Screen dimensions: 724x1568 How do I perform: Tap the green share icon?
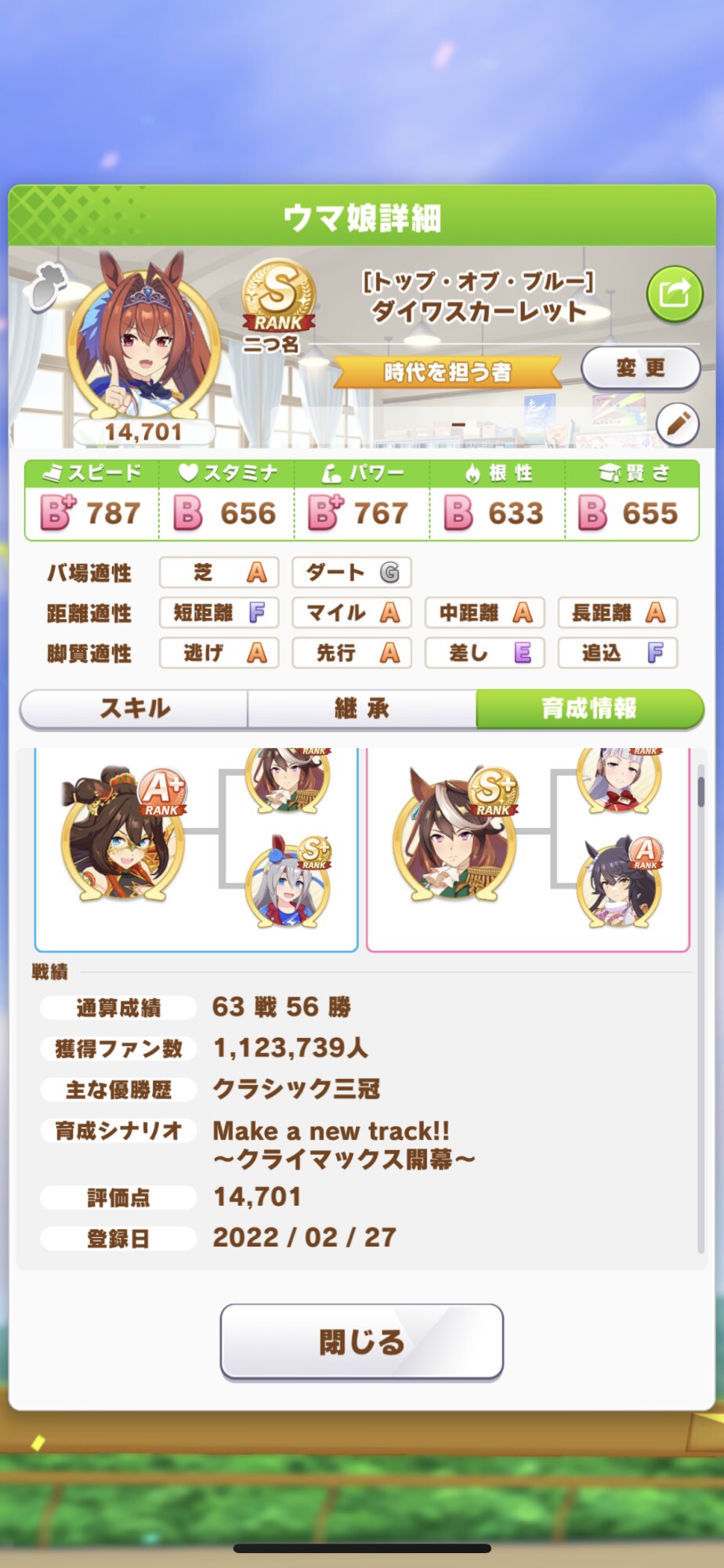(674, 294)
